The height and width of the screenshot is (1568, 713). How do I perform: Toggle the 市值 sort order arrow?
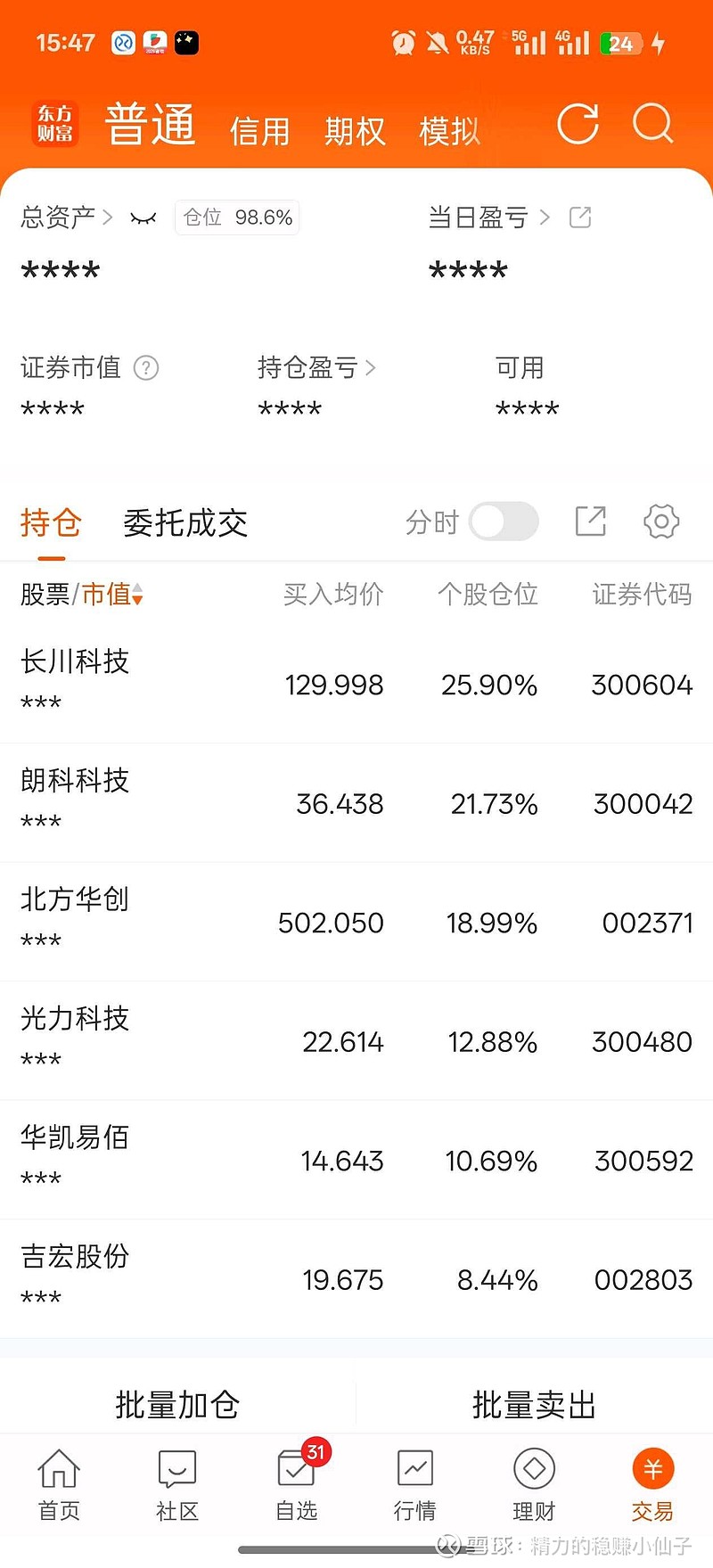click(x=137, y=595)
